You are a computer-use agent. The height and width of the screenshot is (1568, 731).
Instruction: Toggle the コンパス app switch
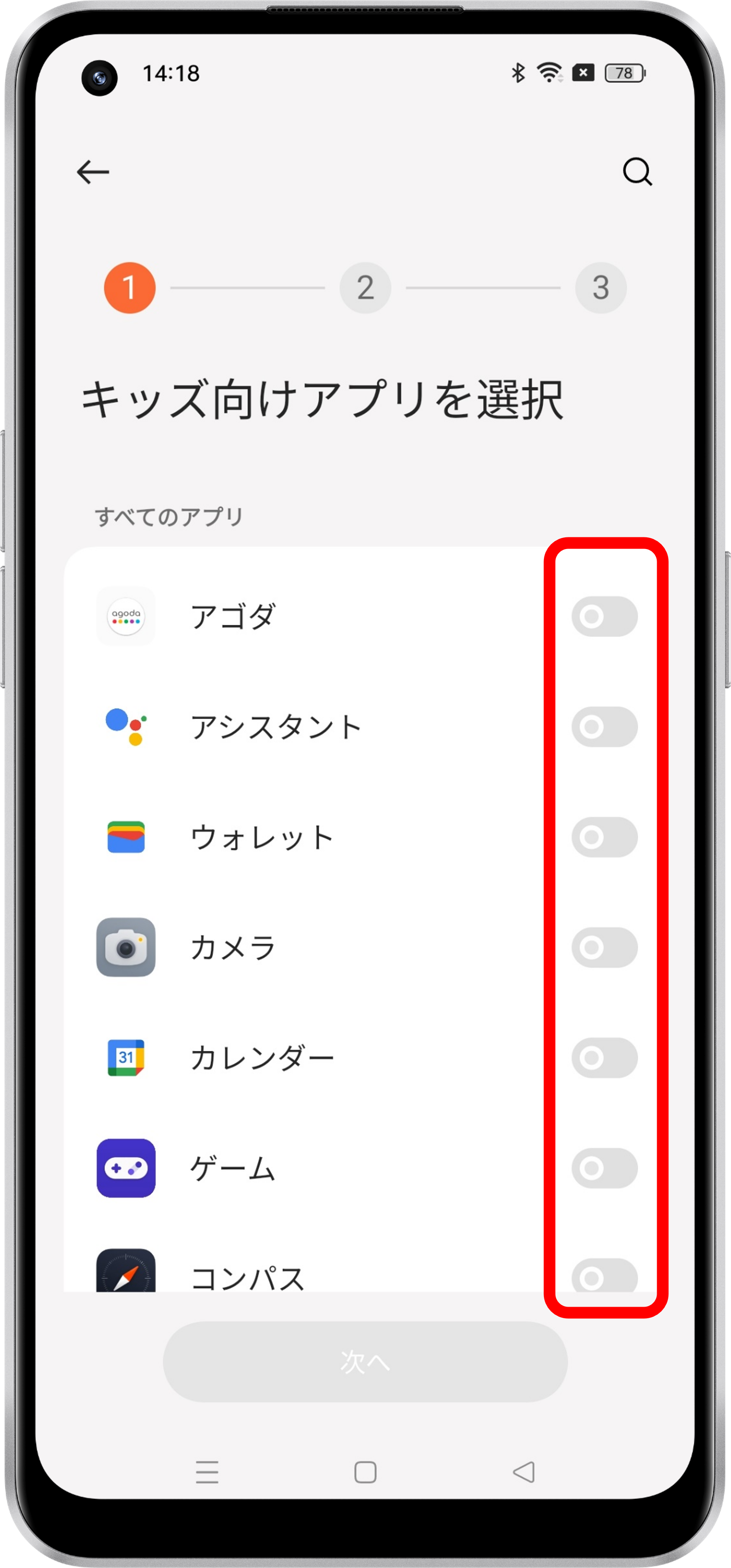coord(604,1276)
